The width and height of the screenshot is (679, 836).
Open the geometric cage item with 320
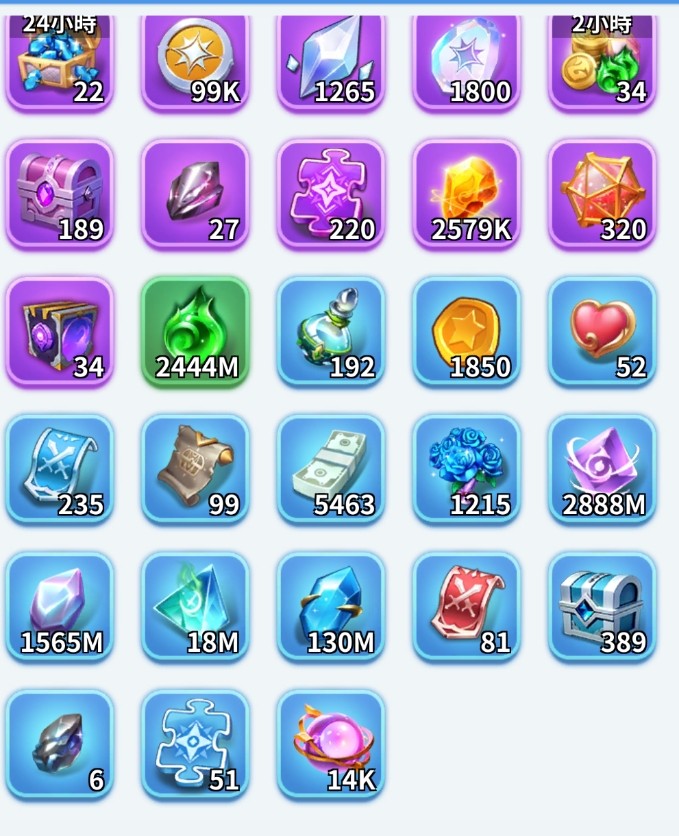602,194
